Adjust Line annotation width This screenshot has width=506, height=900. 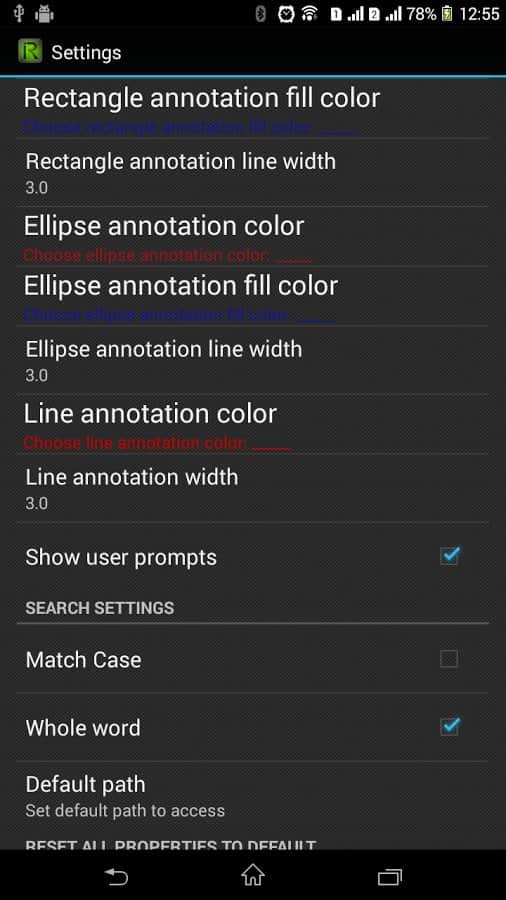(253, 488)
